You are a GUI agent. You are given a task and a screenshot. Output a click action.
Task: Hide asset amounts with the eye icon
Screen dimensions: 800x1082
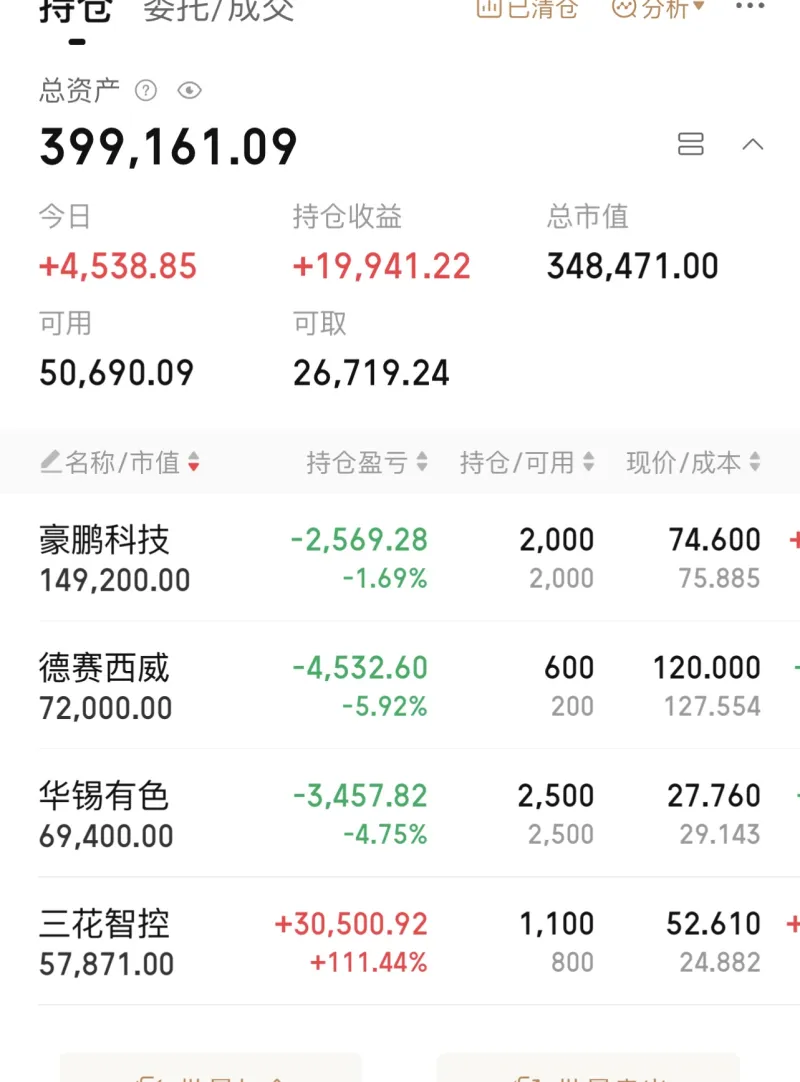(x=189, y=91)
